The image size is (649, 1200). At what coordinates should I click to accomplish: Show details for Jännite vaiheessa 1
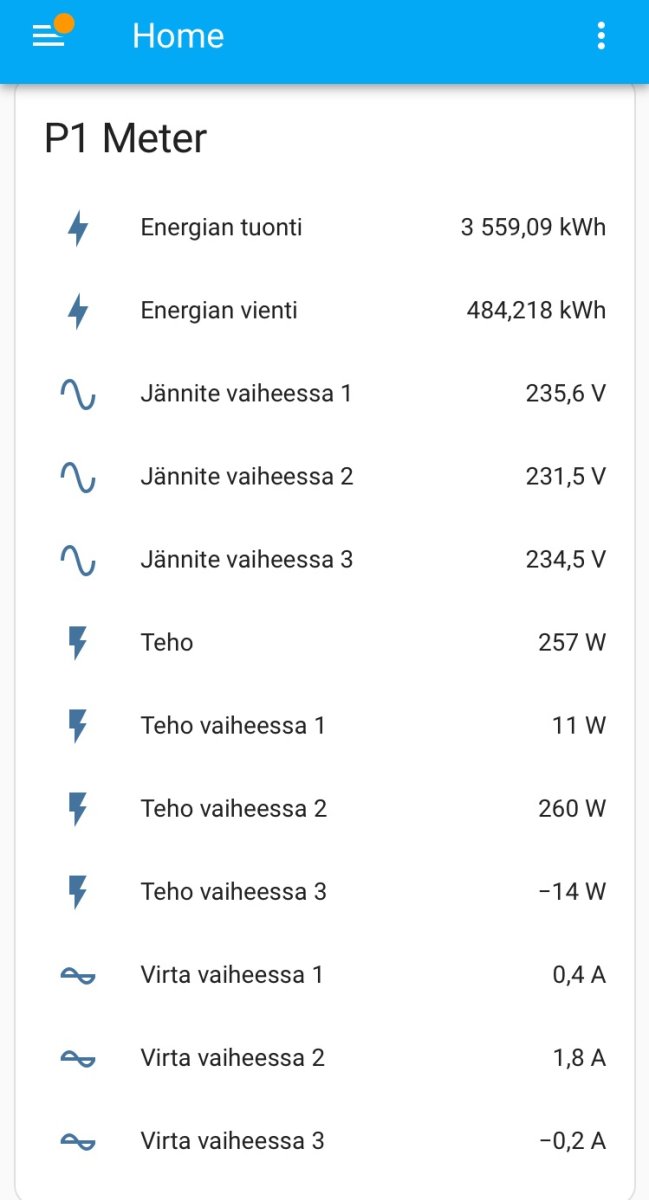246,394
